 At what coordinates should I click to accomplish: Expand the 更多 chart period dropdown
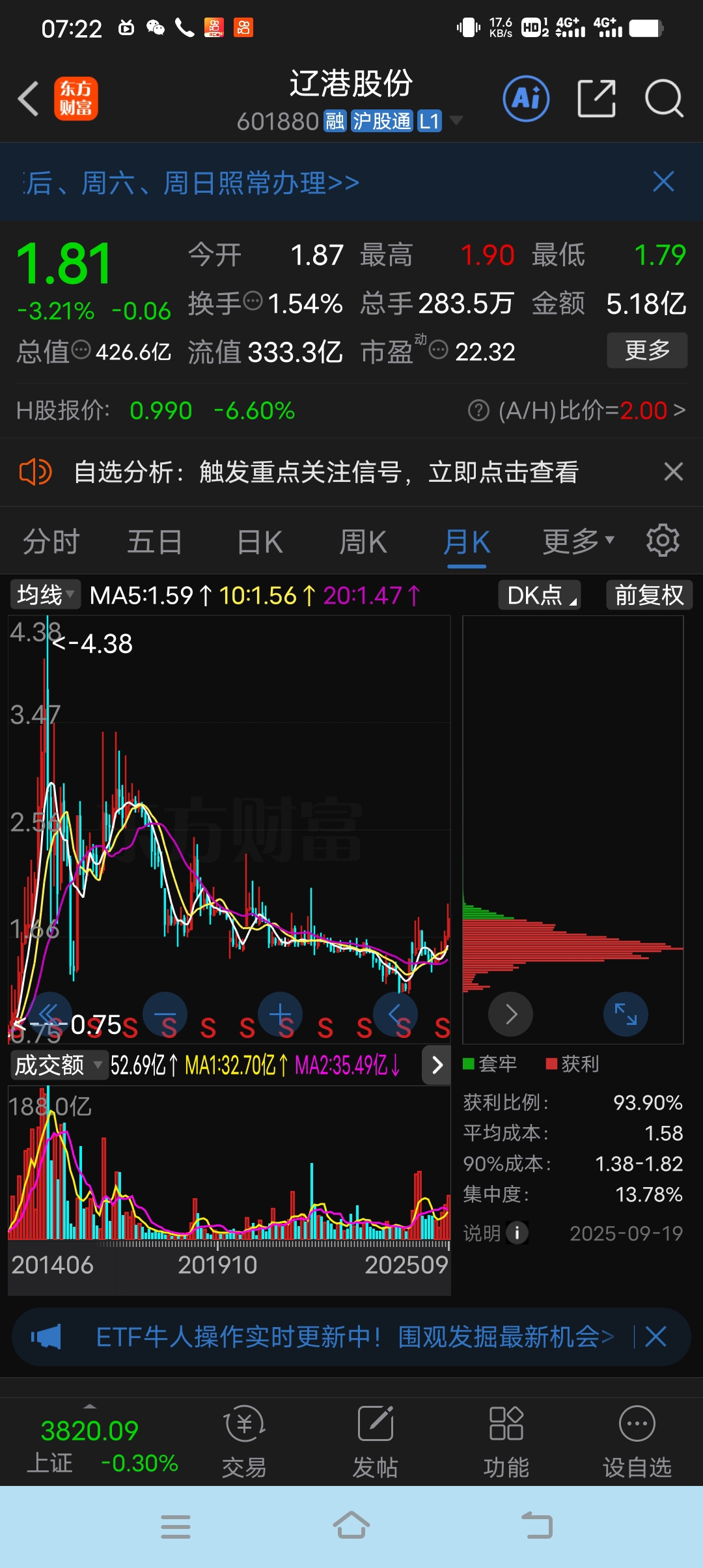point(575,540)
